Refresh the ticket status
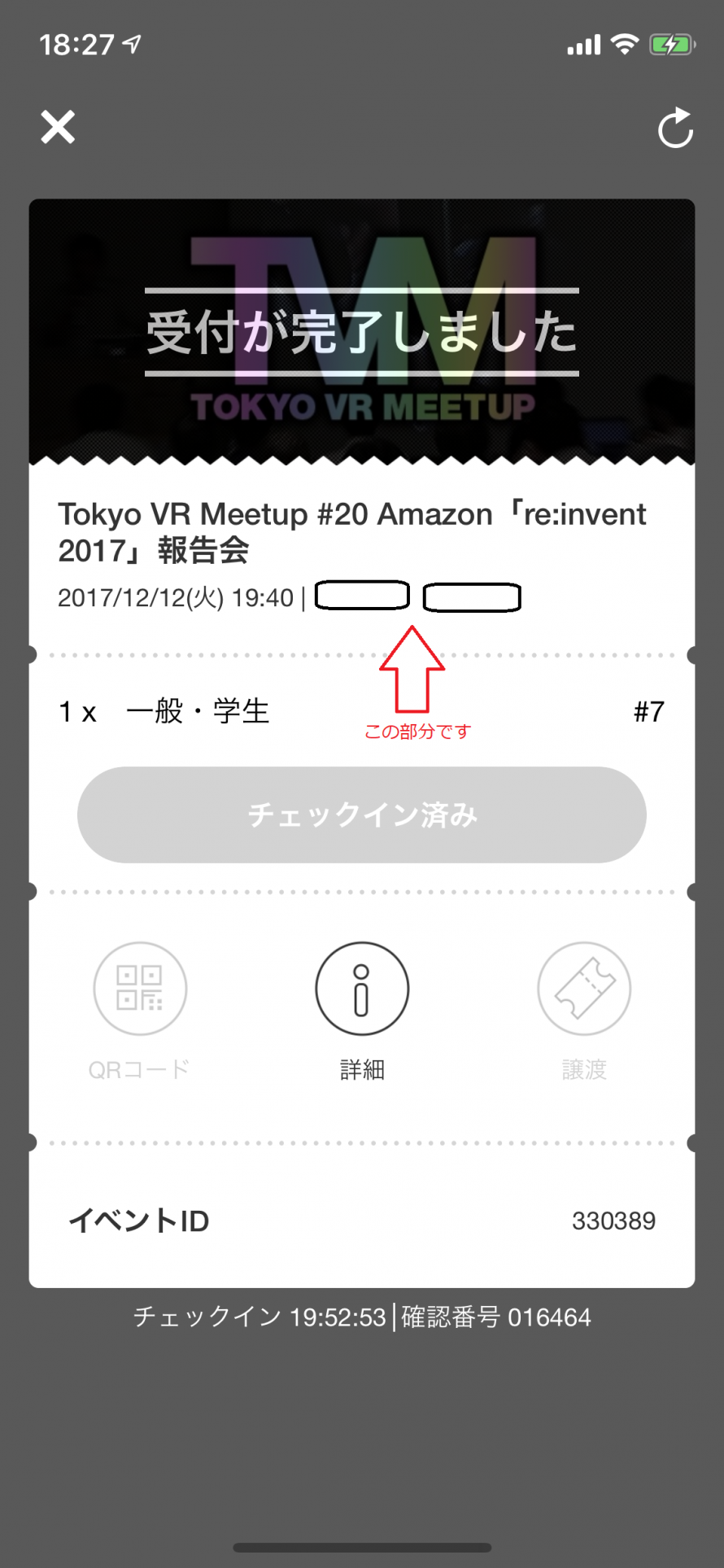 pyautogui.click(x=675, y=129)
